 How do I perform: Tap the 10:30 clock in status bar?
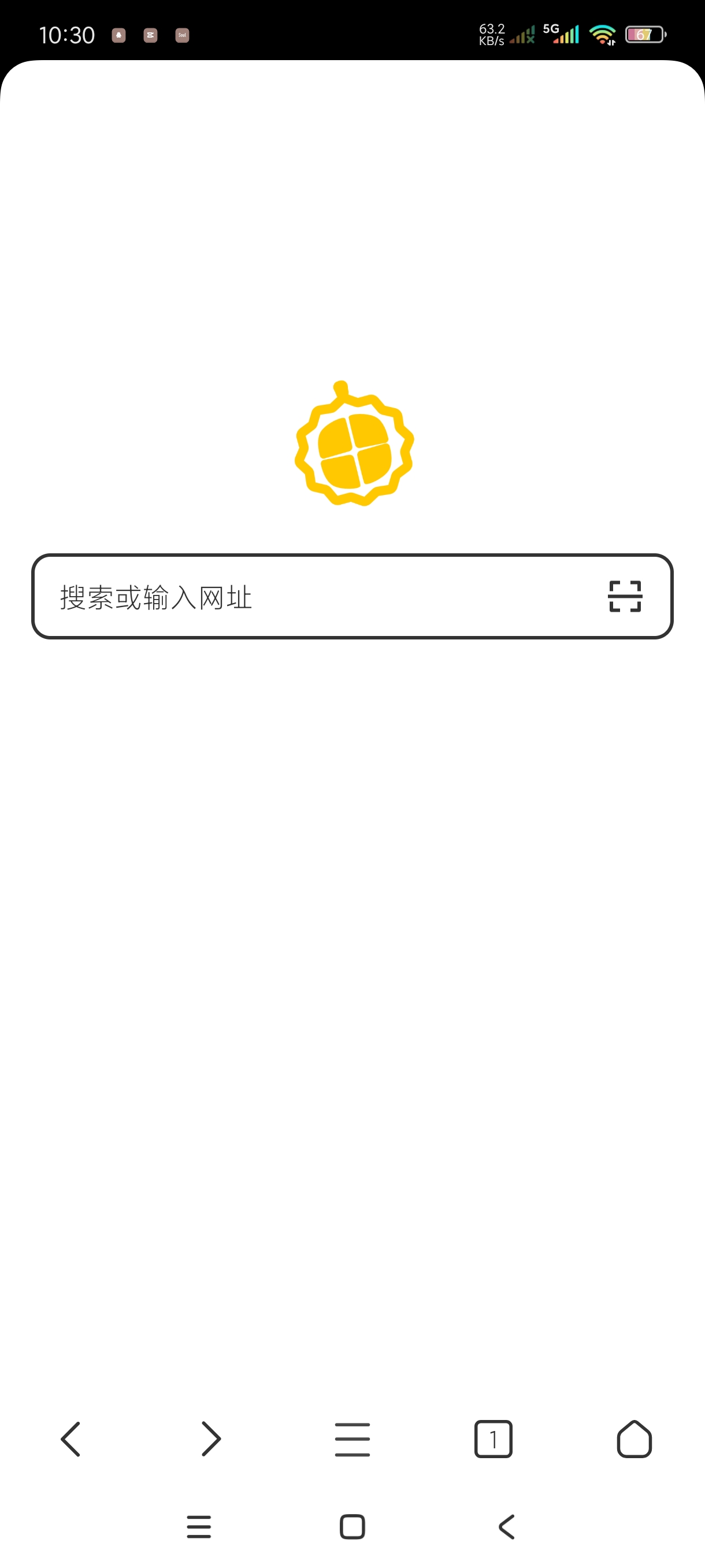[x=69, y=35]
